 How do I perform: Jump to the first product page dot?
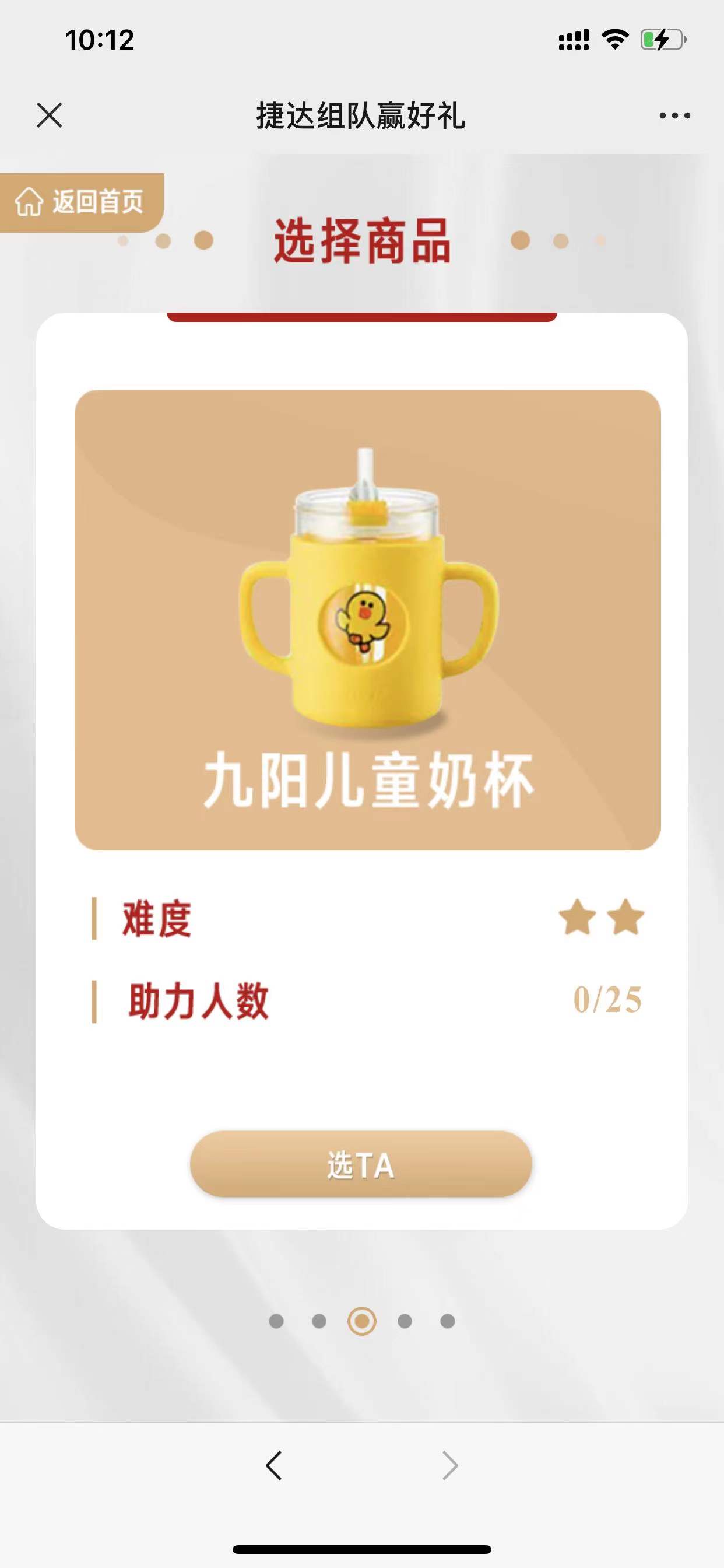click(276, 1321)
